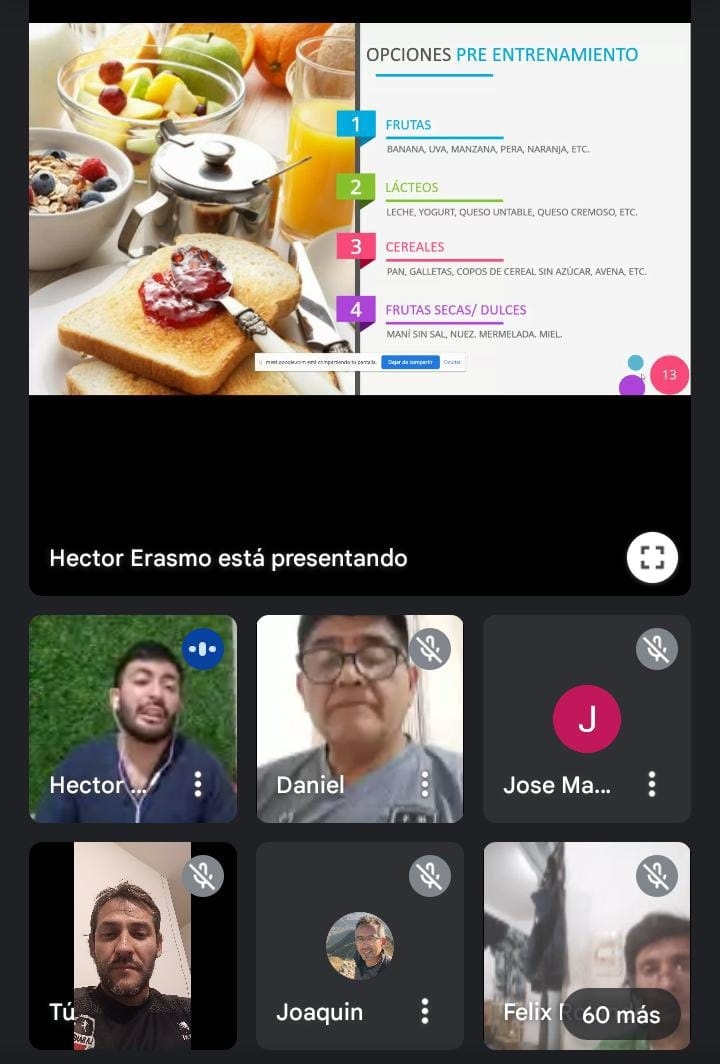Show more options for Jose Ma...
720x1064 pixels.
tap(652, 784)
